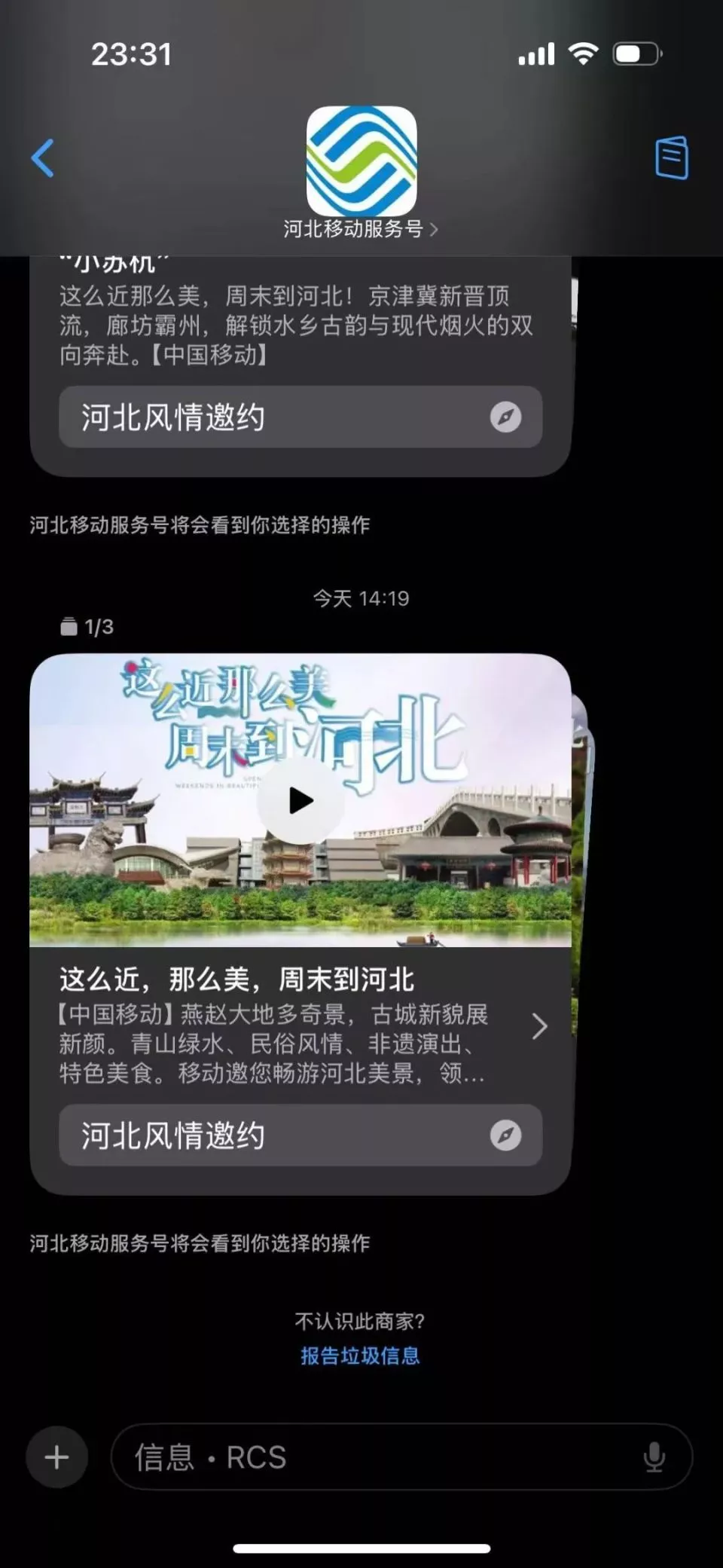Viewport: 723px width, 1568px height.
Task: Open 河北移动服务号 contact details
Action: (x=361, y=228)
